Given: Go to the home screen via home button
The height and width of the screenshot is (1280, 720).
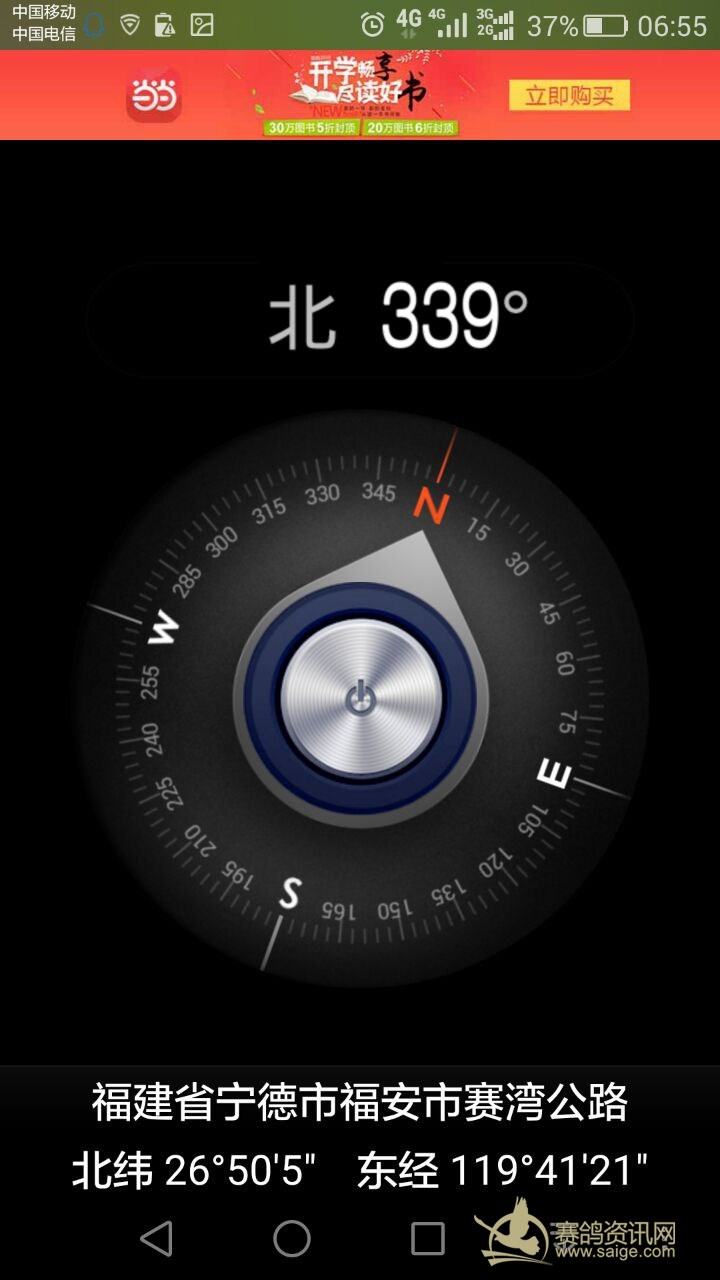Looking at the screenshot, I should pos(292,1238).
